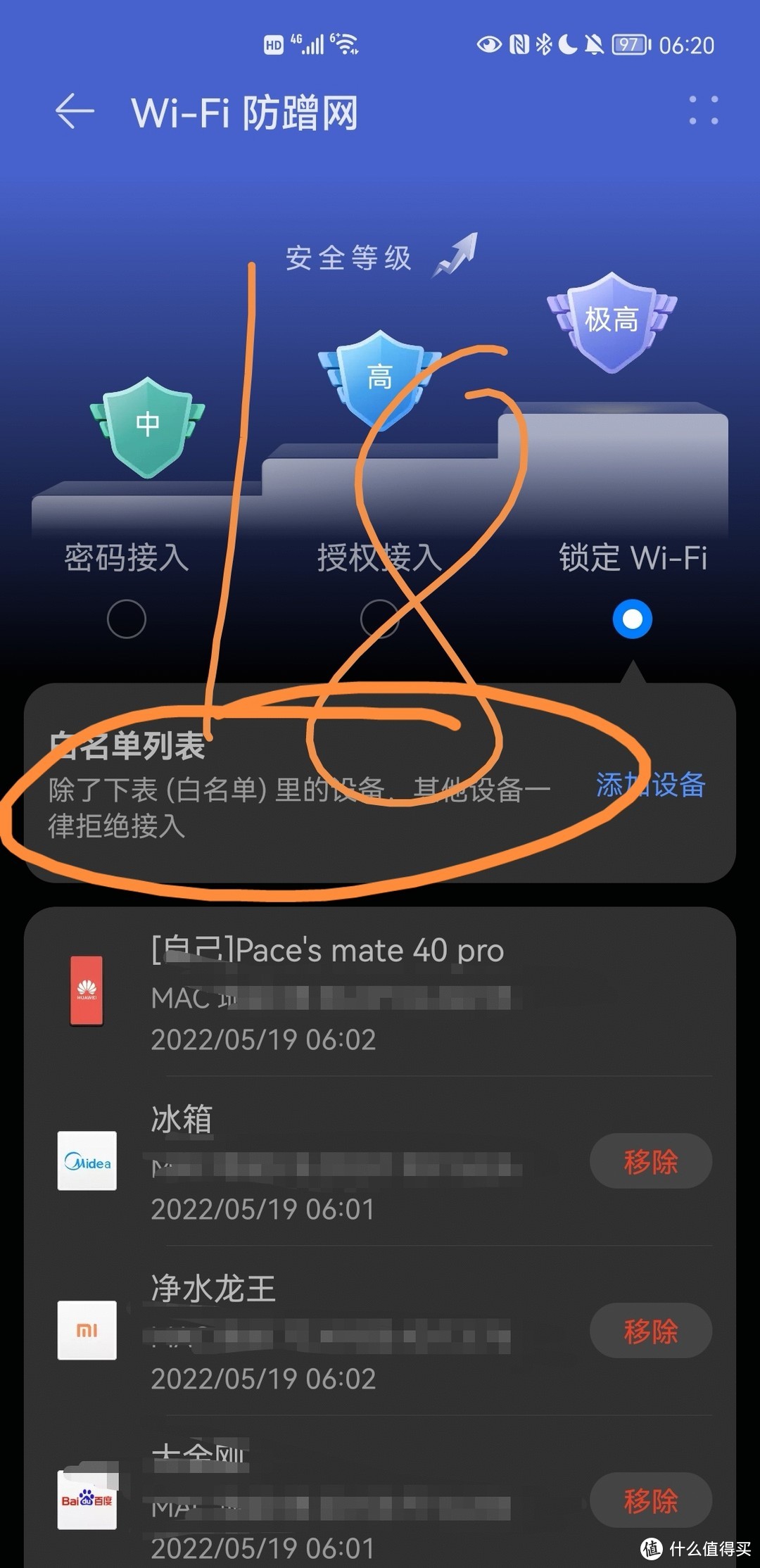This screenshot has width=760, height=1568.
Task: Select the 锁定 Wi-Fi radio button
Action: [631, 619]
